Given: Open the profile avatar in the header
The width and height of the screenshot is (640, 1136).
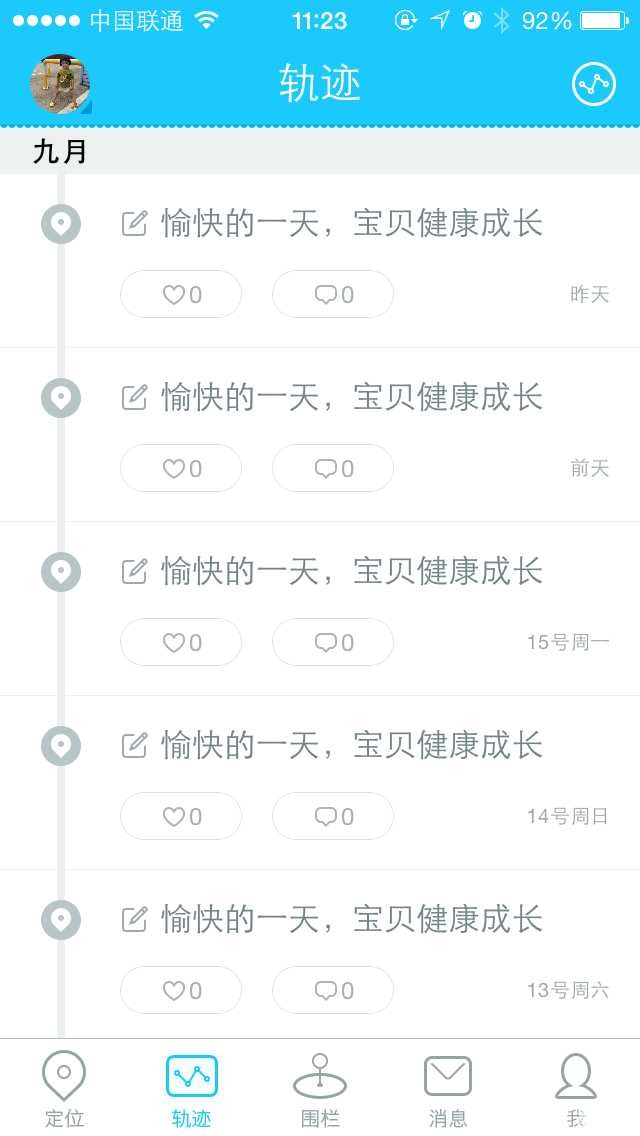Looking at the screenshot, I should (x=60, y=84).
